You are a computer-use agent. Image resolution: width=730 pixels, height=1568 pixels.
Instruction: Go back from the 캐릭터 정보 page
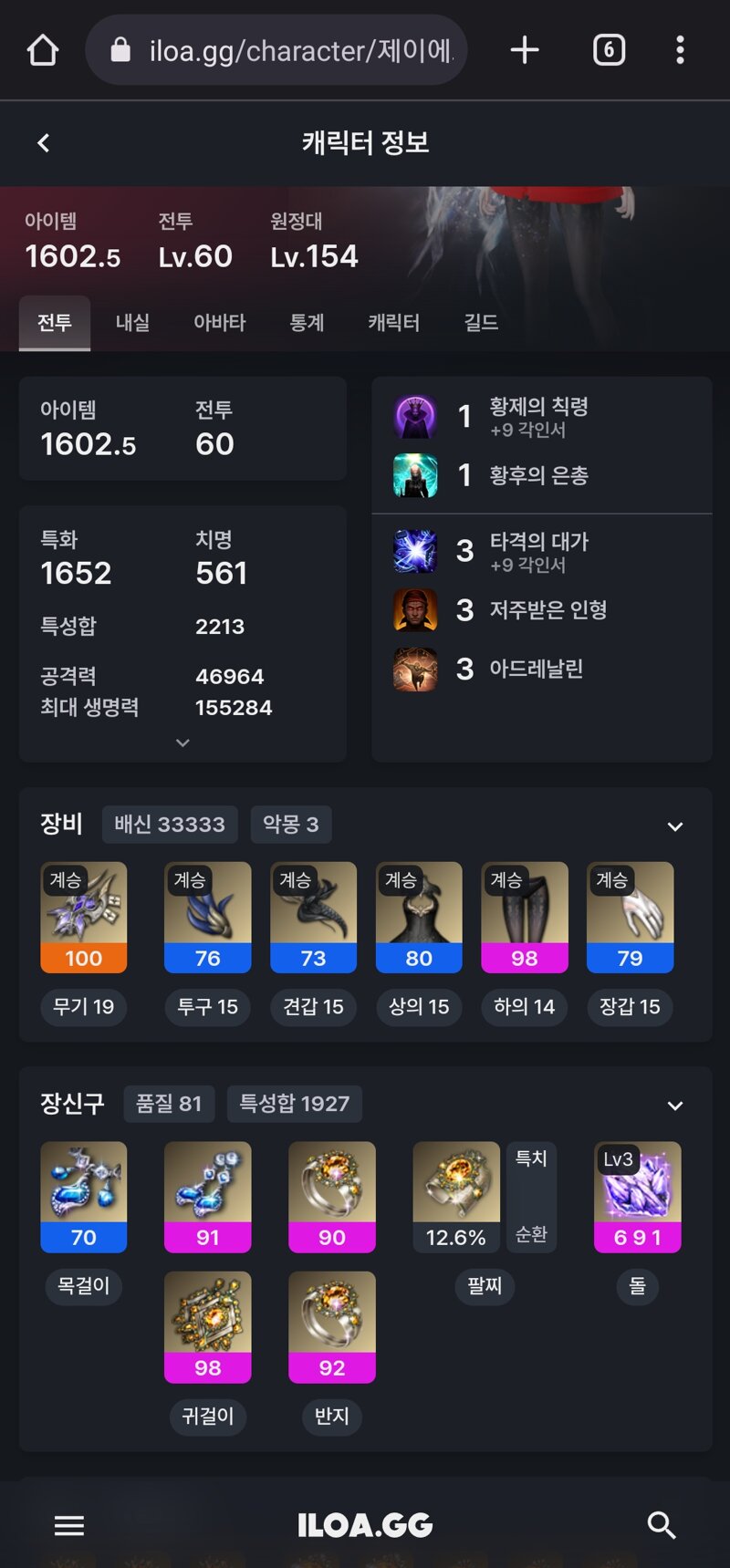[43, 143]
